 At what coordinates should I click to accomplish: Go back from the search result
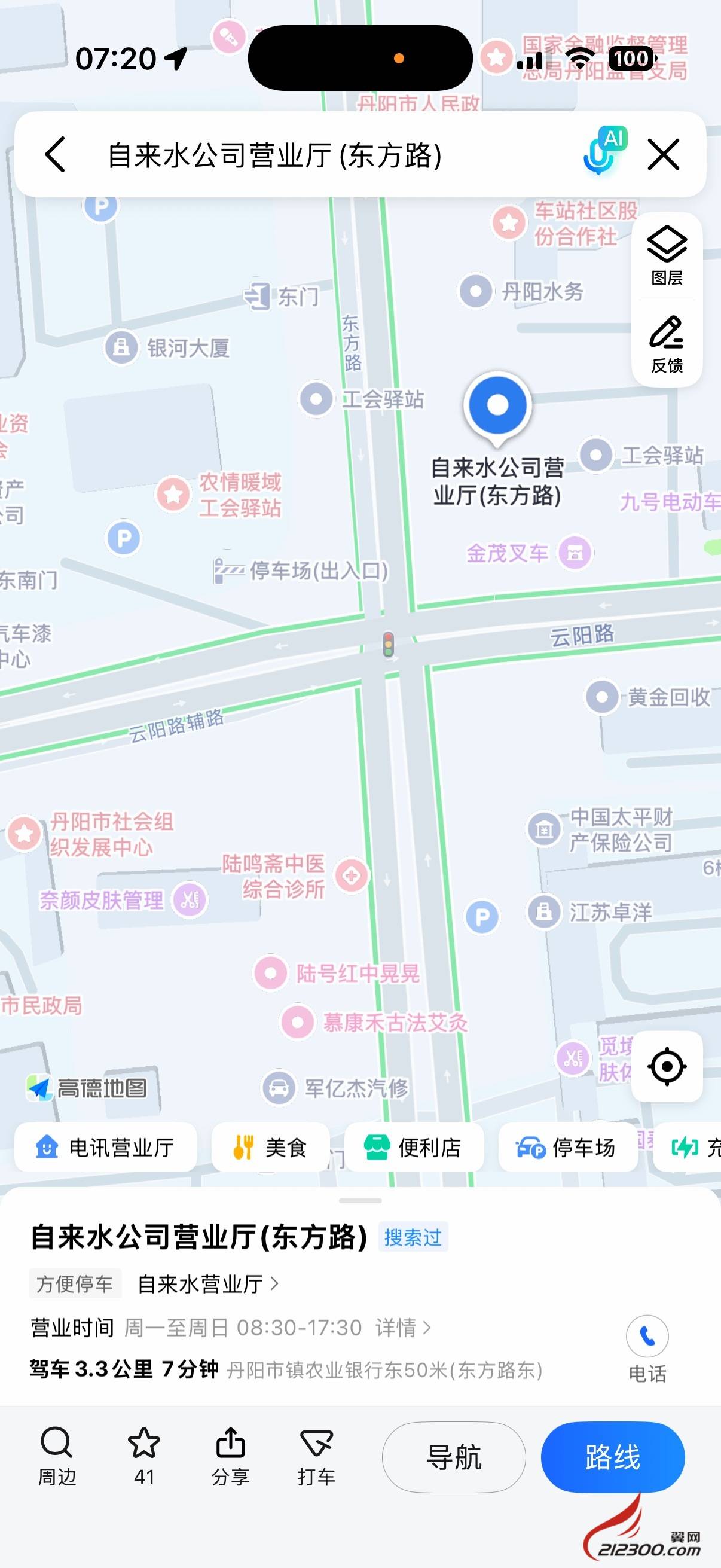pyautogui.click(x=55, y=154)
